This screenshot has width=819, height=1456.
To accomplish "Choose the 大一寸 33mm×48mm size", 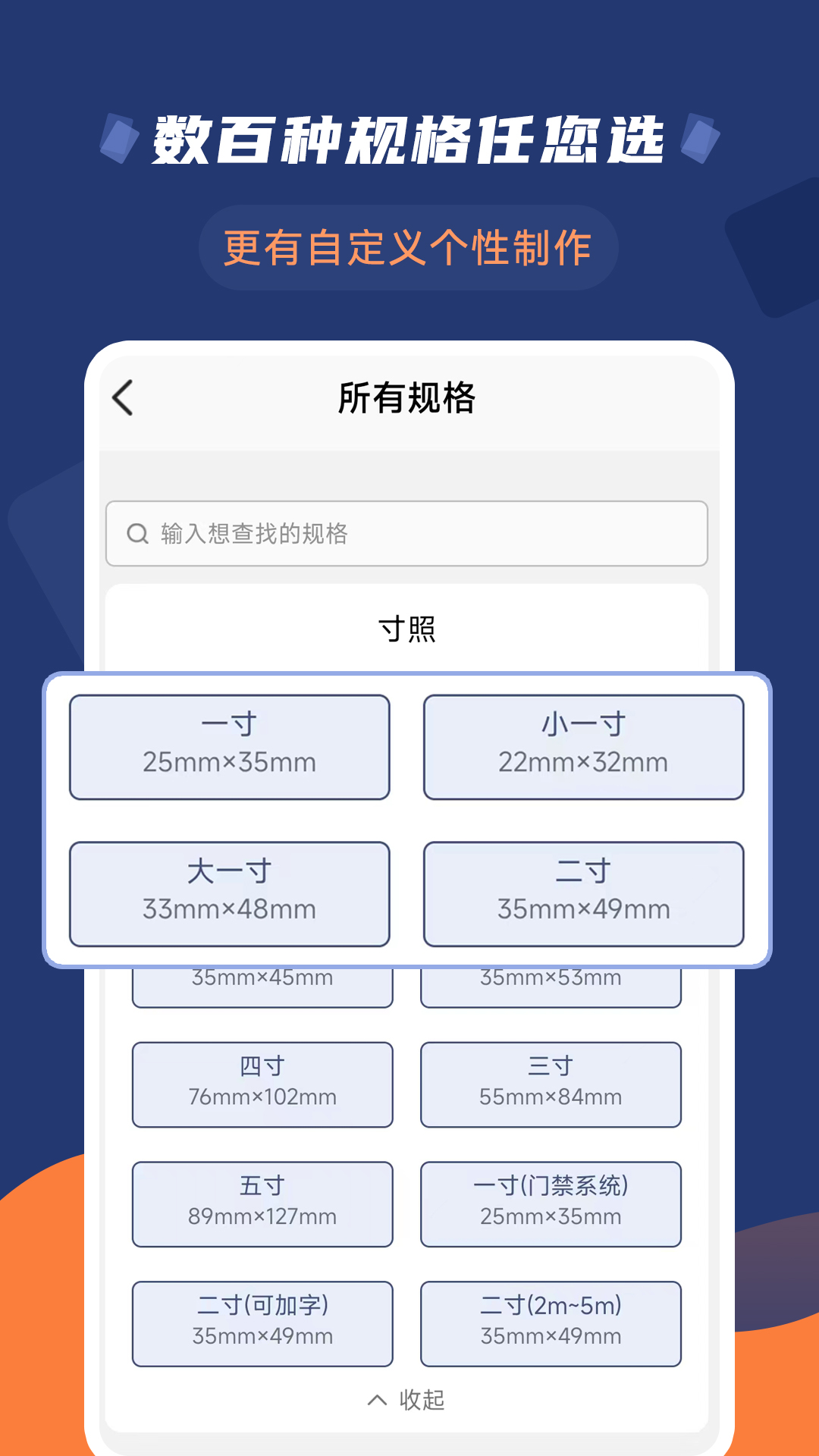I will coord(229,893).
